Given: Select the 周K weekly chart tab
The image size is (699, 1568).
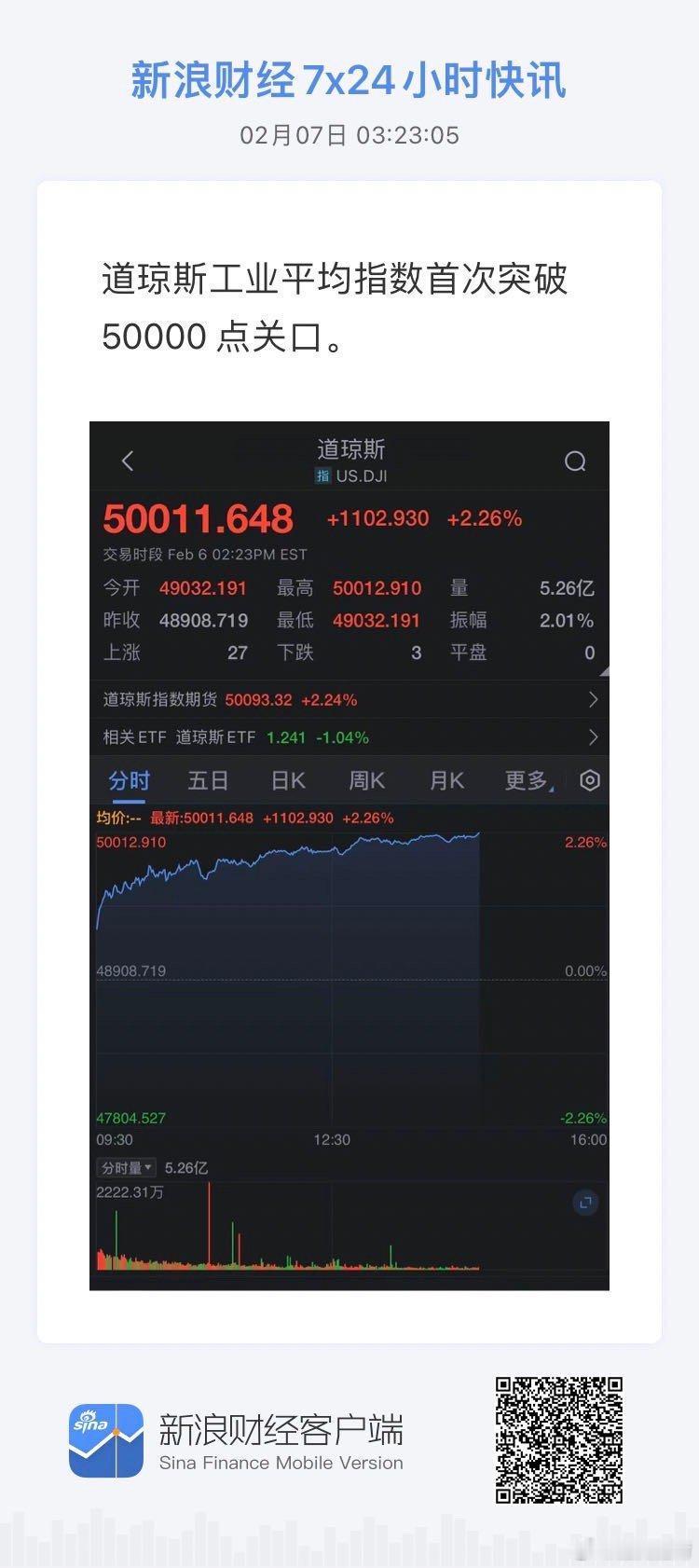Looking at the screenshot, I should (x=365, y=780).
